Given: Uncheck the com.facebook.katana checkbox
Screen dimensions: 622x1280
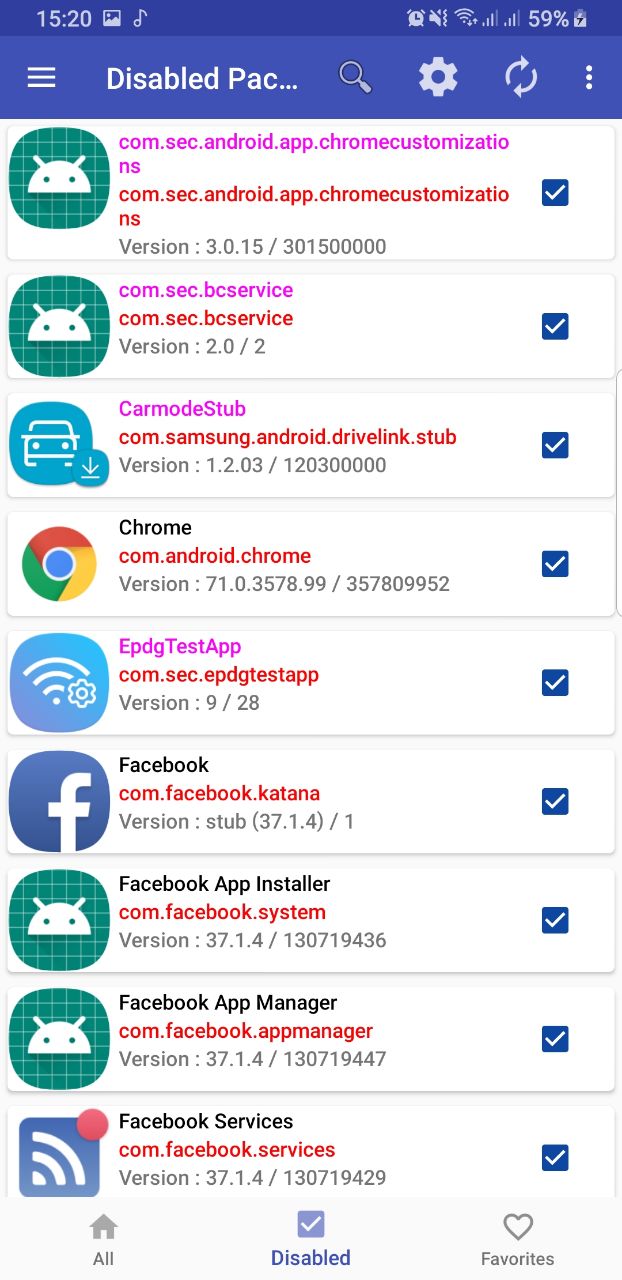Looking at the screenshot, I should 555,802.
